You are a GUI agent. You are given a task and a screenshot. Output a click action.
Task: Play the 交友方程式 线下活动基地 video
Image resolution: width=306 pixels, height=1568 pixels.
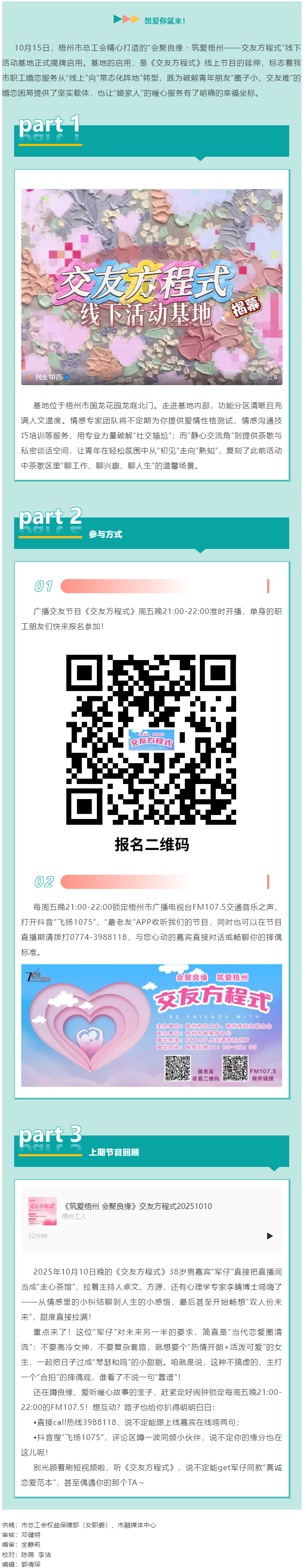coord(152,286)
